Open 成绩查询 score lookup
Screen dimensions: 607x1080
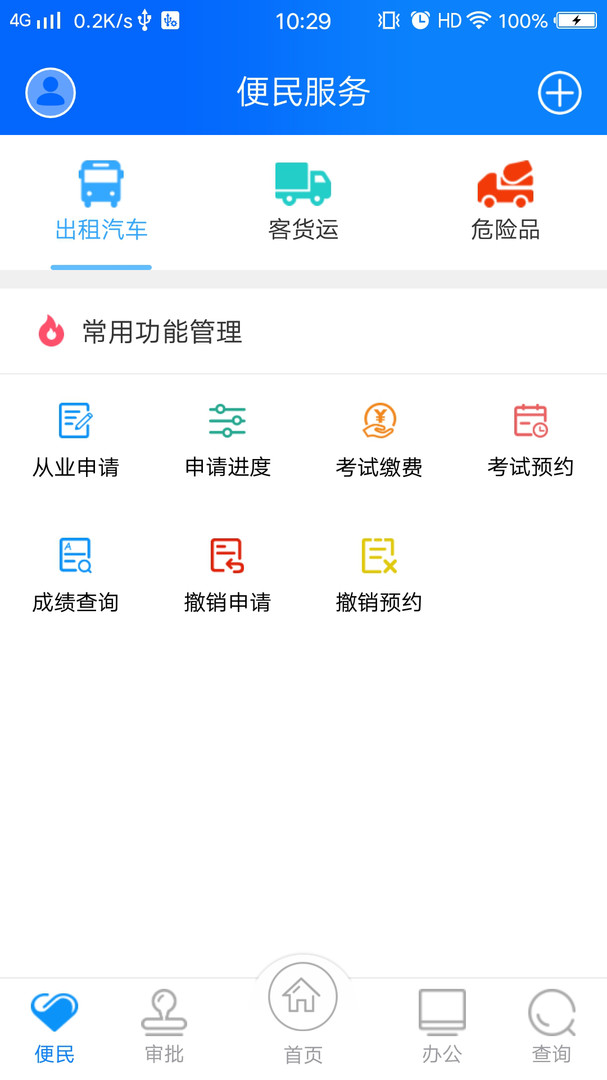point(76,575)
